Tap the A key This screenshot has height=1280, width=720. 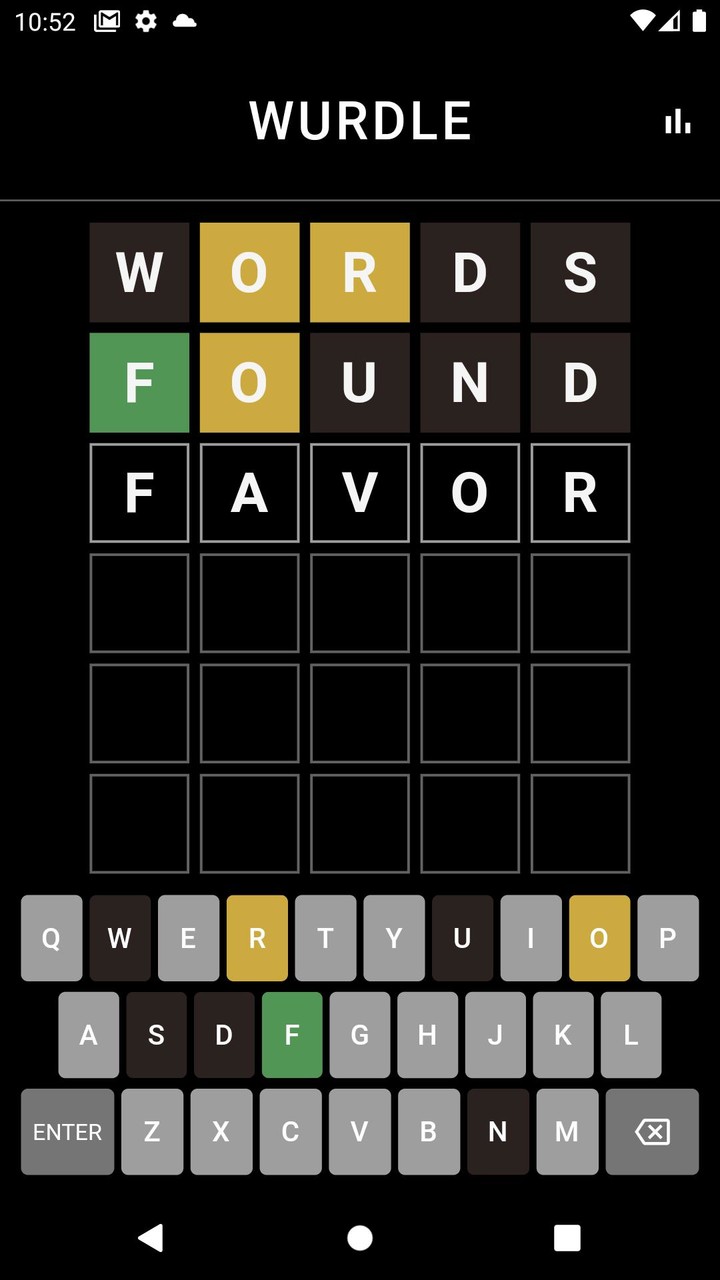(88, 1035)
